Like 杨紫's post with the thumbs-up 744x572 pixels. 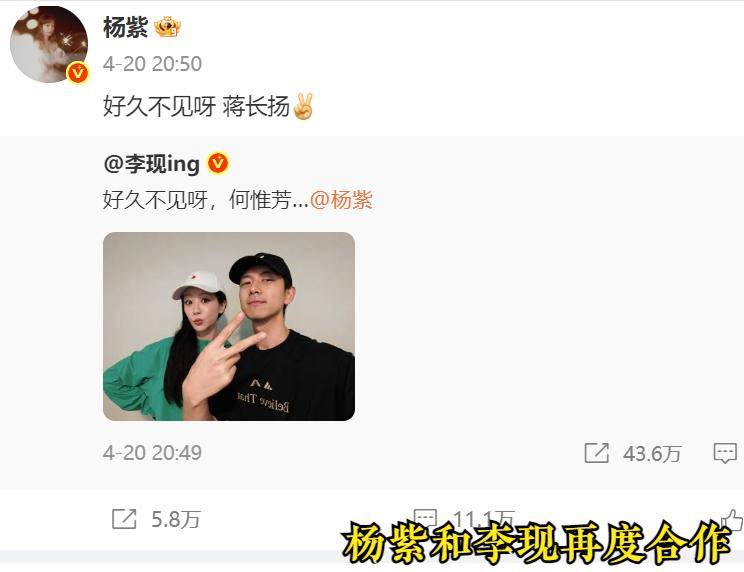[732, 519]
